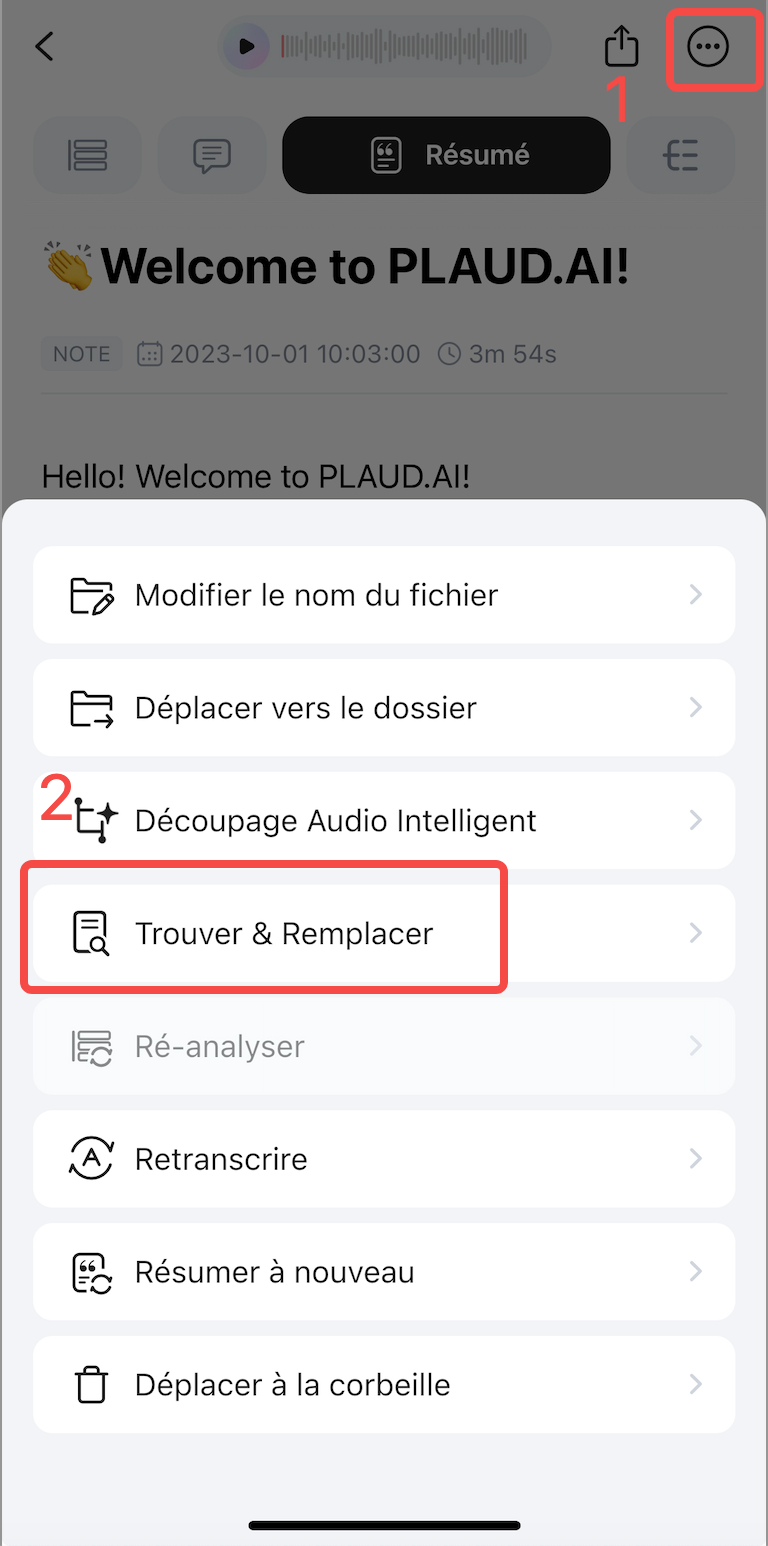Image resolution: width=768 pixels, height=1546 pixels.
Task: Share the recording via the share icon
Action: [621, 46]
